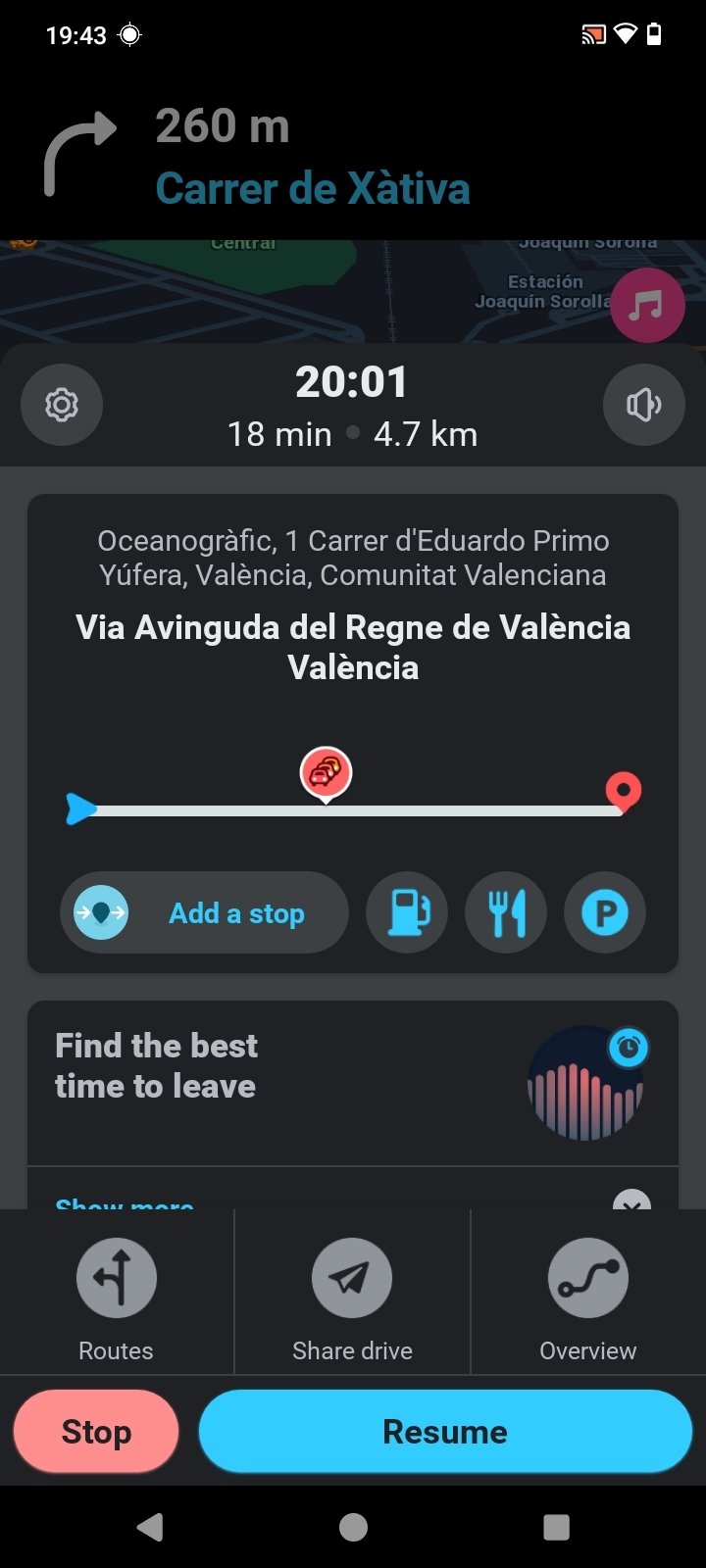
Task: Go back using system back button
Action: (149, 1527)
